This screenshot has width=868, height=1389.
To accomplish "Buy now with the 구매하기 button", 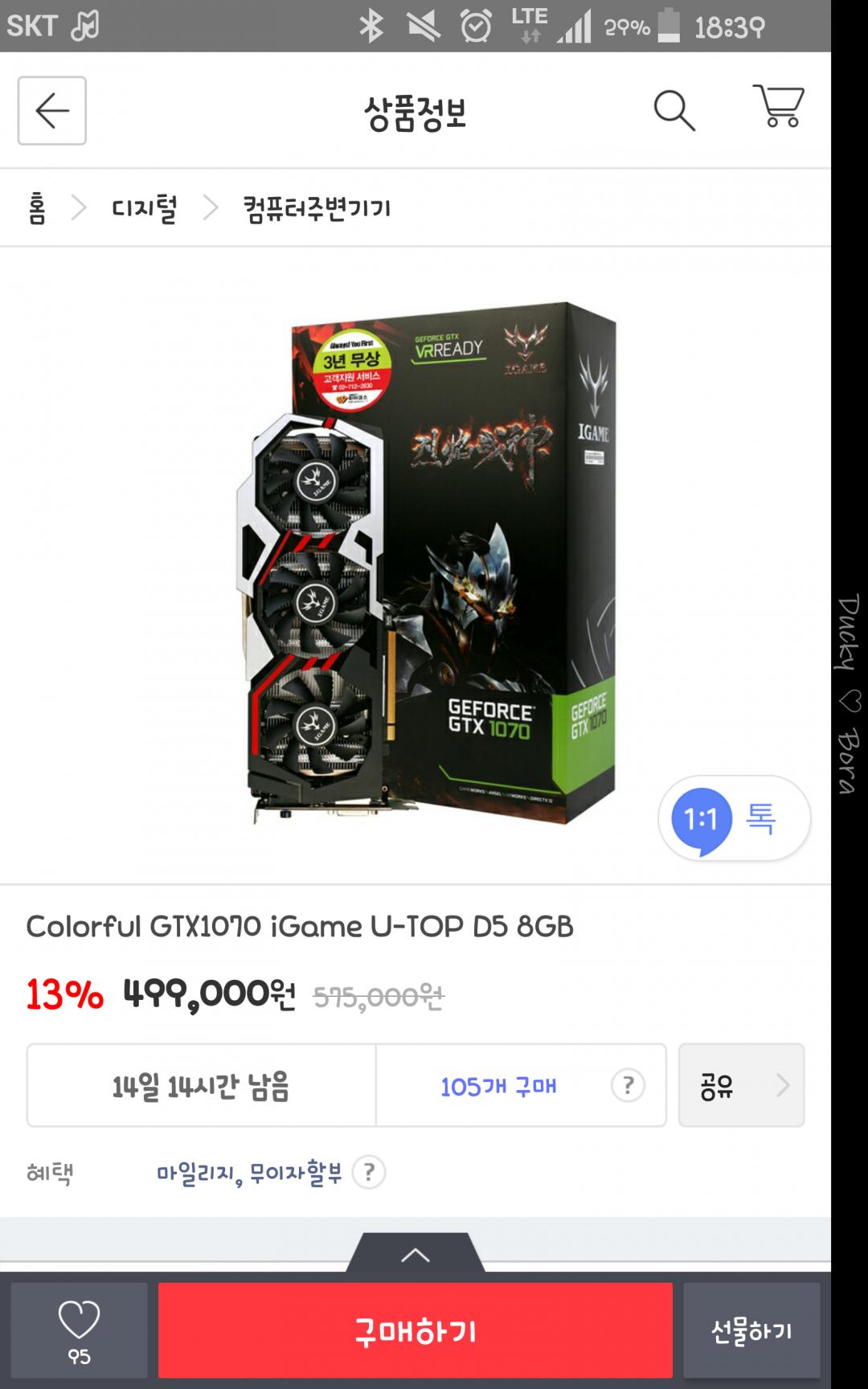I will point(415,1331).
